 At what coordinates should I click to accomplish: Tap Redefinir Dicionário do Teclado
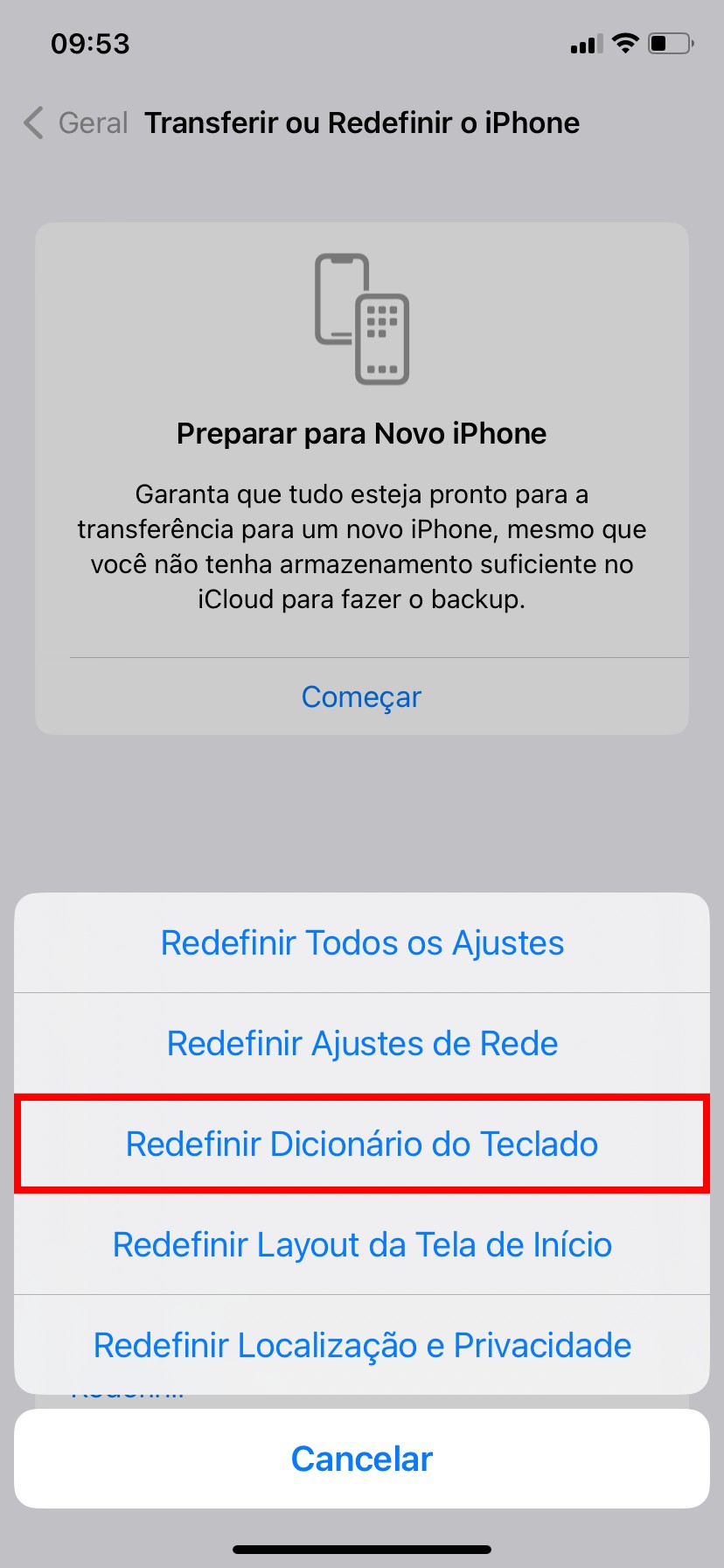(362, 1144)
